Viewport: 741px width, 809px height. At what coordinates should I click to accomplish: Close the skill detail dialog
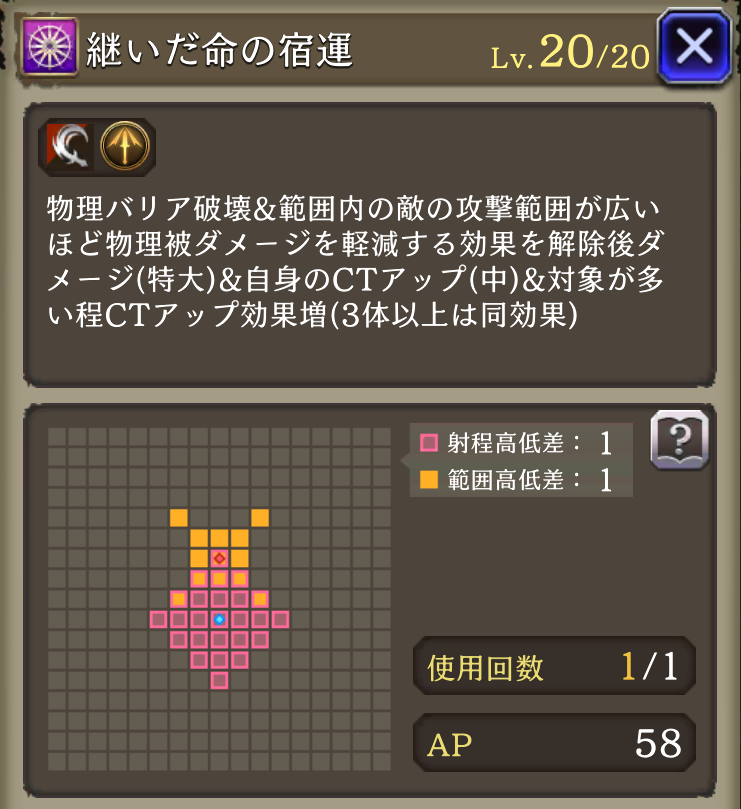(694, 46)
